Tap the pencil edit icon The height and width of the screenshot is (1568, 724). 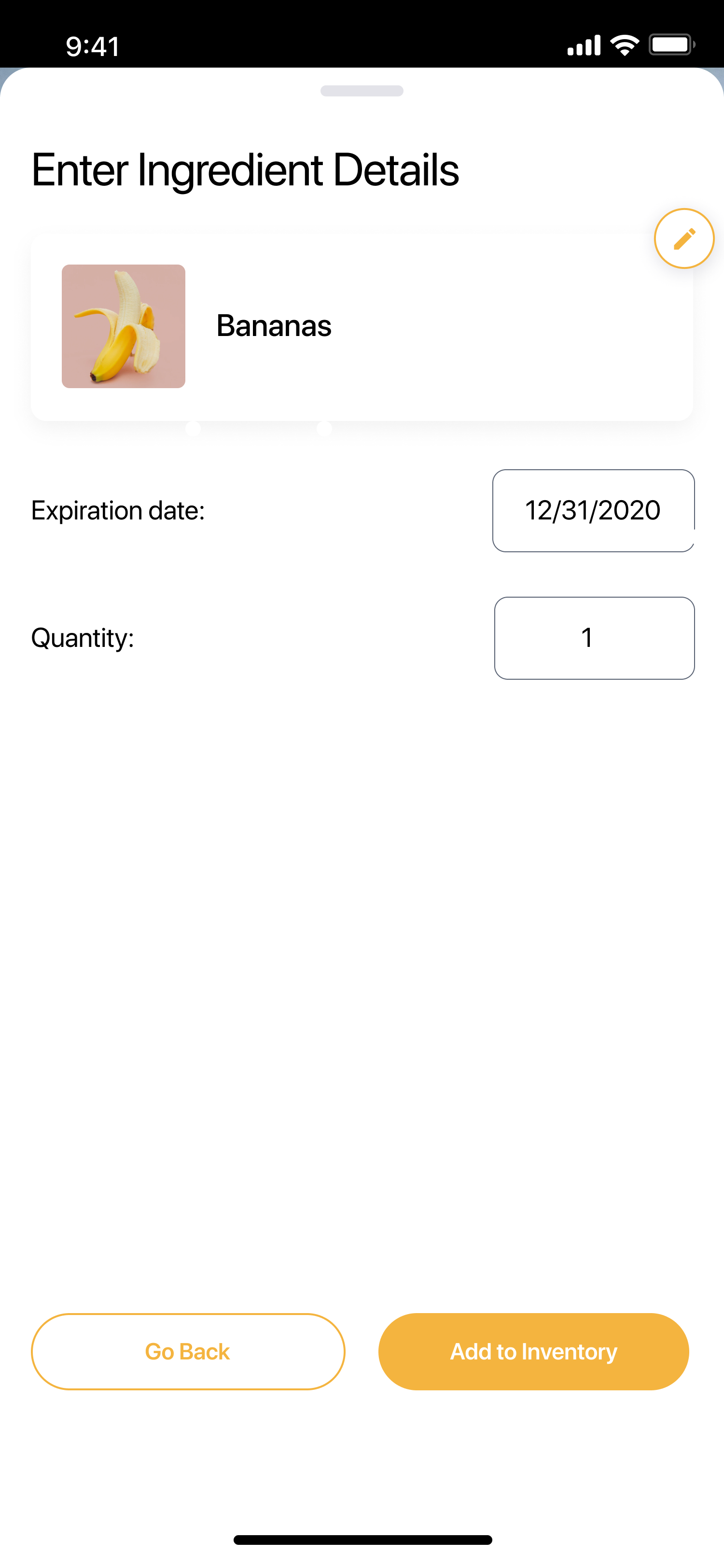[684, 238]
